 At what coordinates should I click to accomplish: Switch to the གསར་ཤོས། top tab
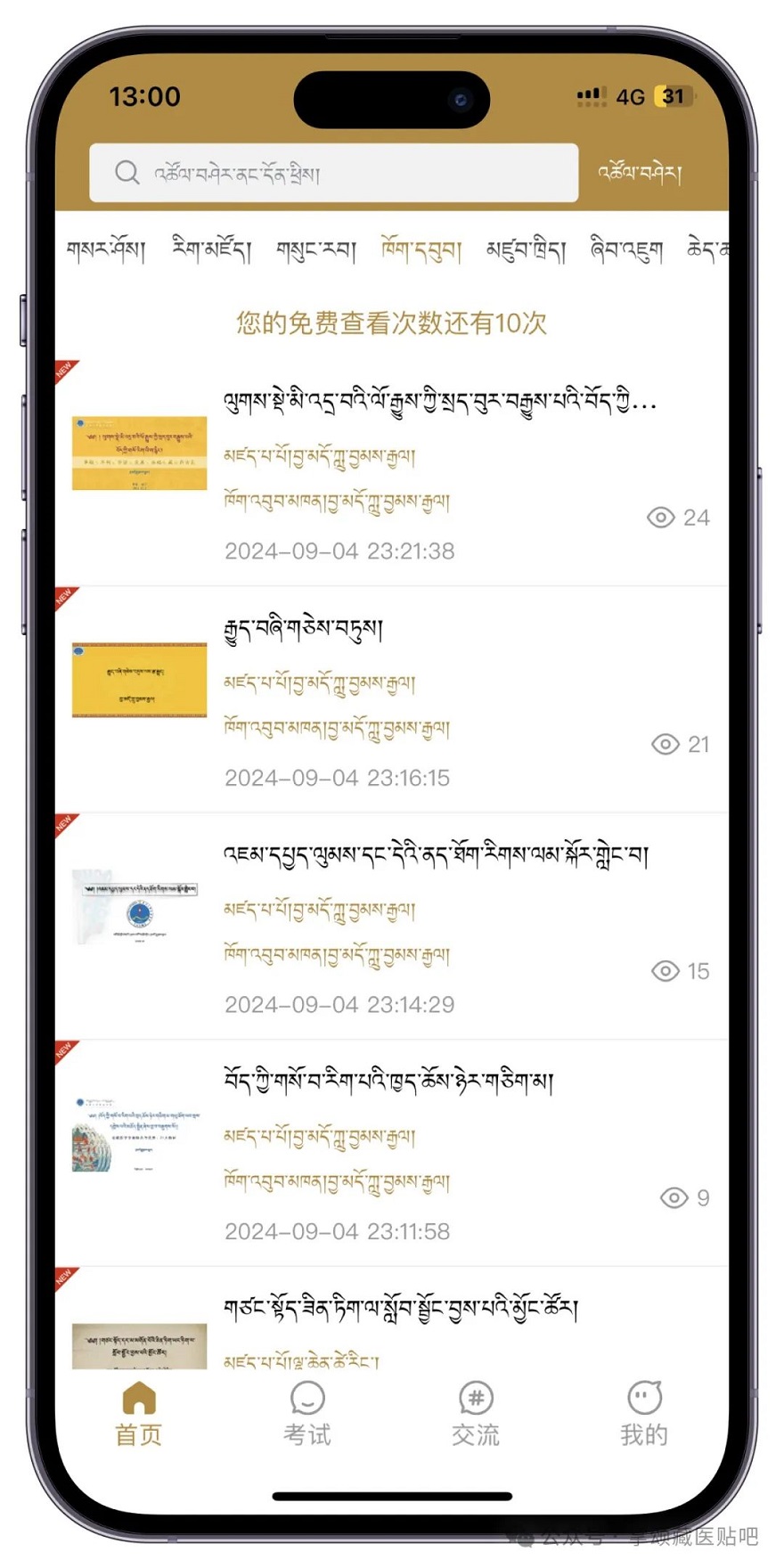pos(105,250)
